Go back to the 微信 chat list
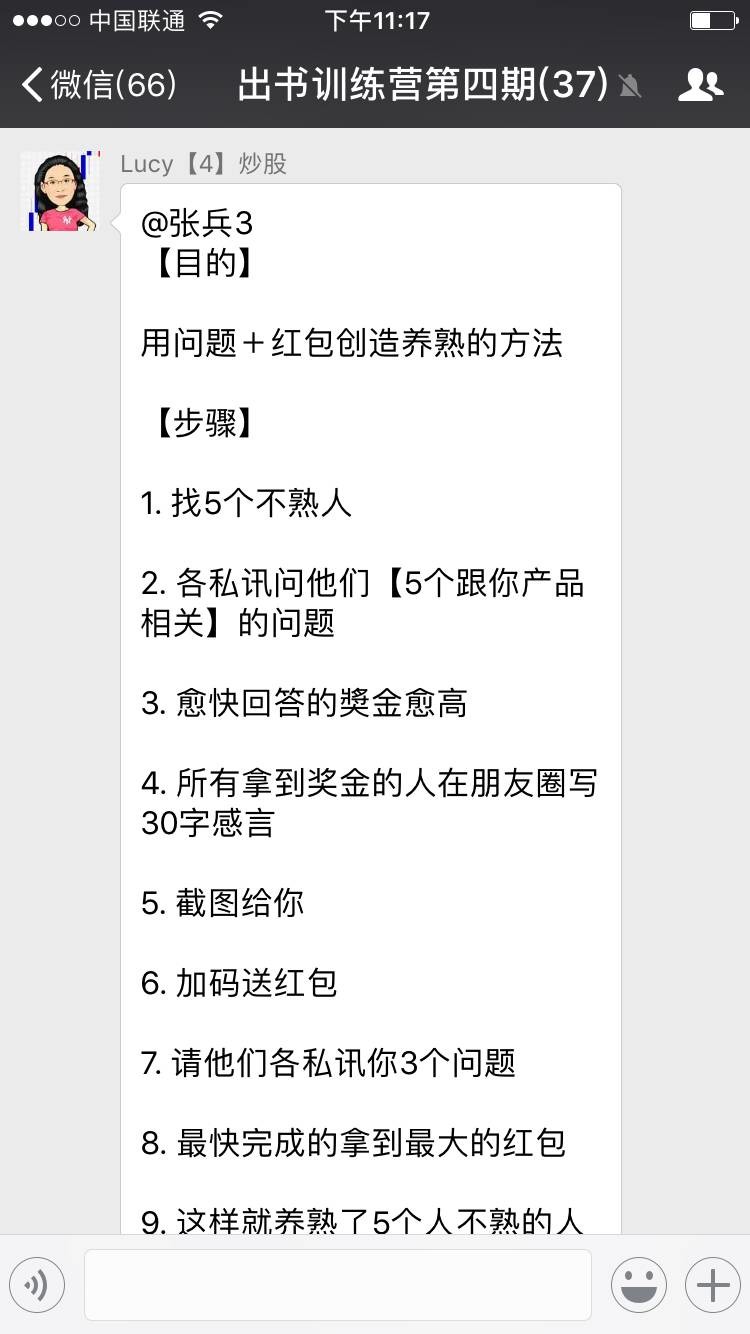Viewport: 750px width, 1334px height. click(98, 85)
